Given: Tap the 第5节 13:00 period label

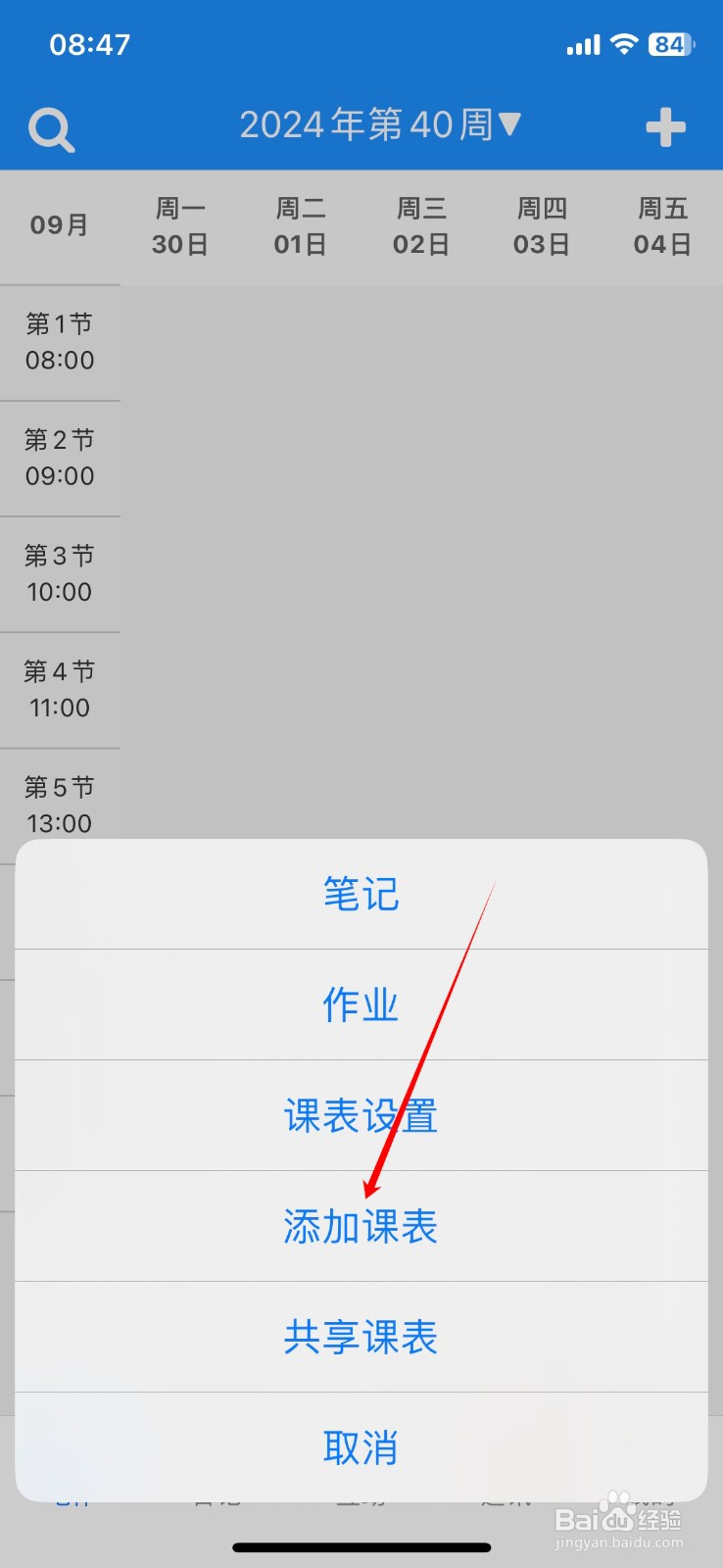Looking at the screenshot, I should click(60, 806).
